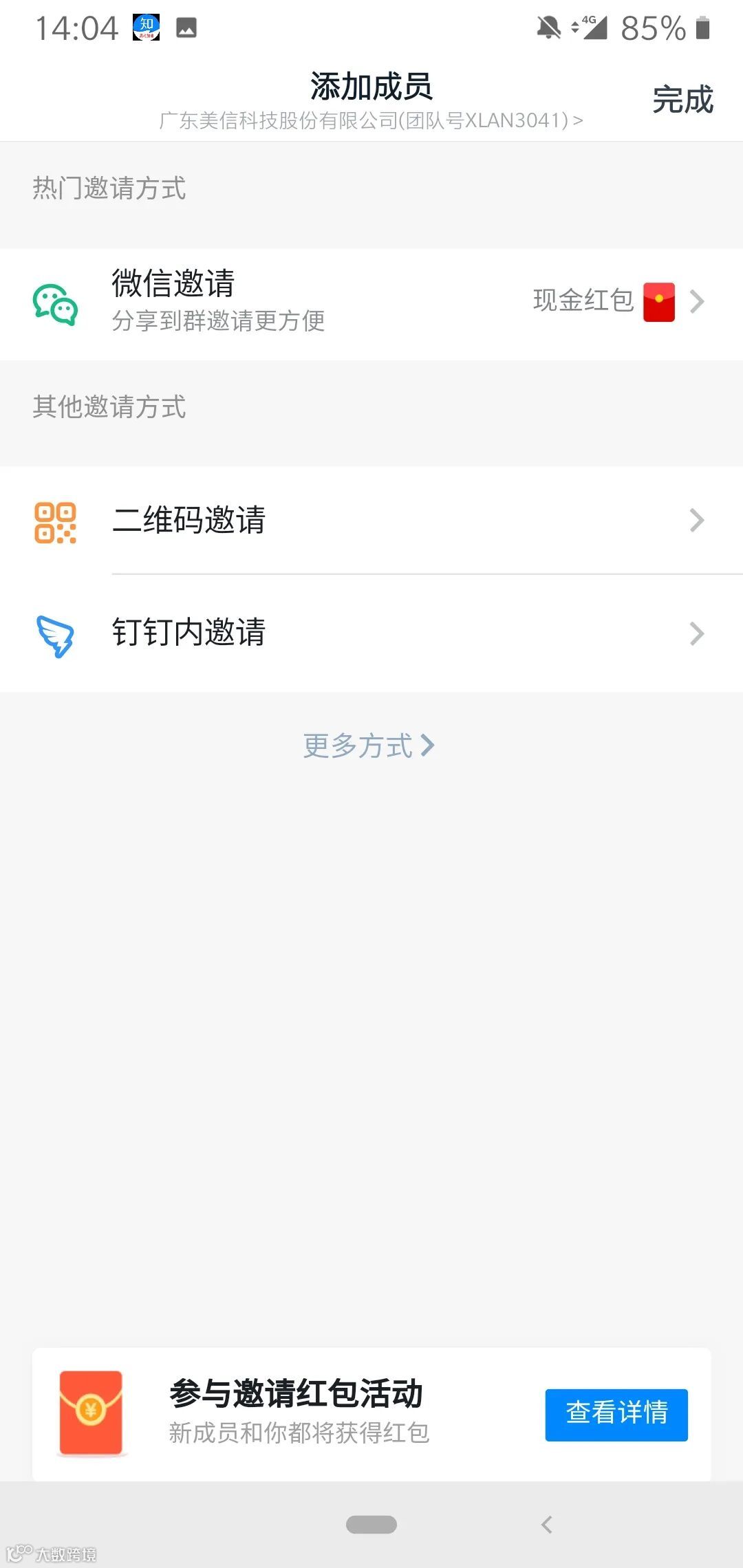Tap the system home pill
The image size is (743, 1568).
pyautogui.click(x=371, y=1525)
